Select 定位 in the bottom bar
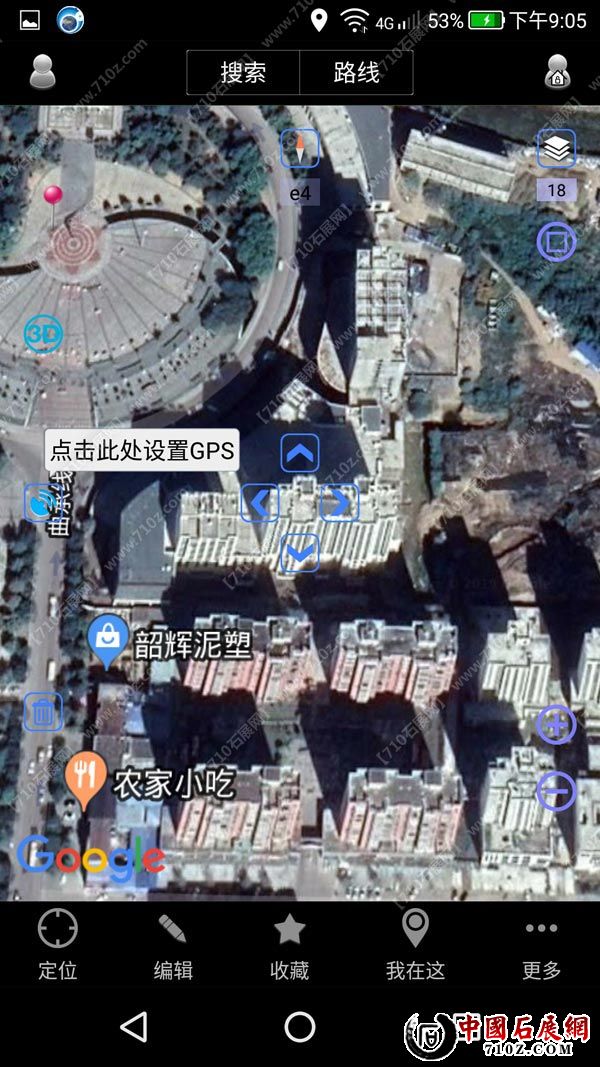600x1067 pixels. [58, 945]
